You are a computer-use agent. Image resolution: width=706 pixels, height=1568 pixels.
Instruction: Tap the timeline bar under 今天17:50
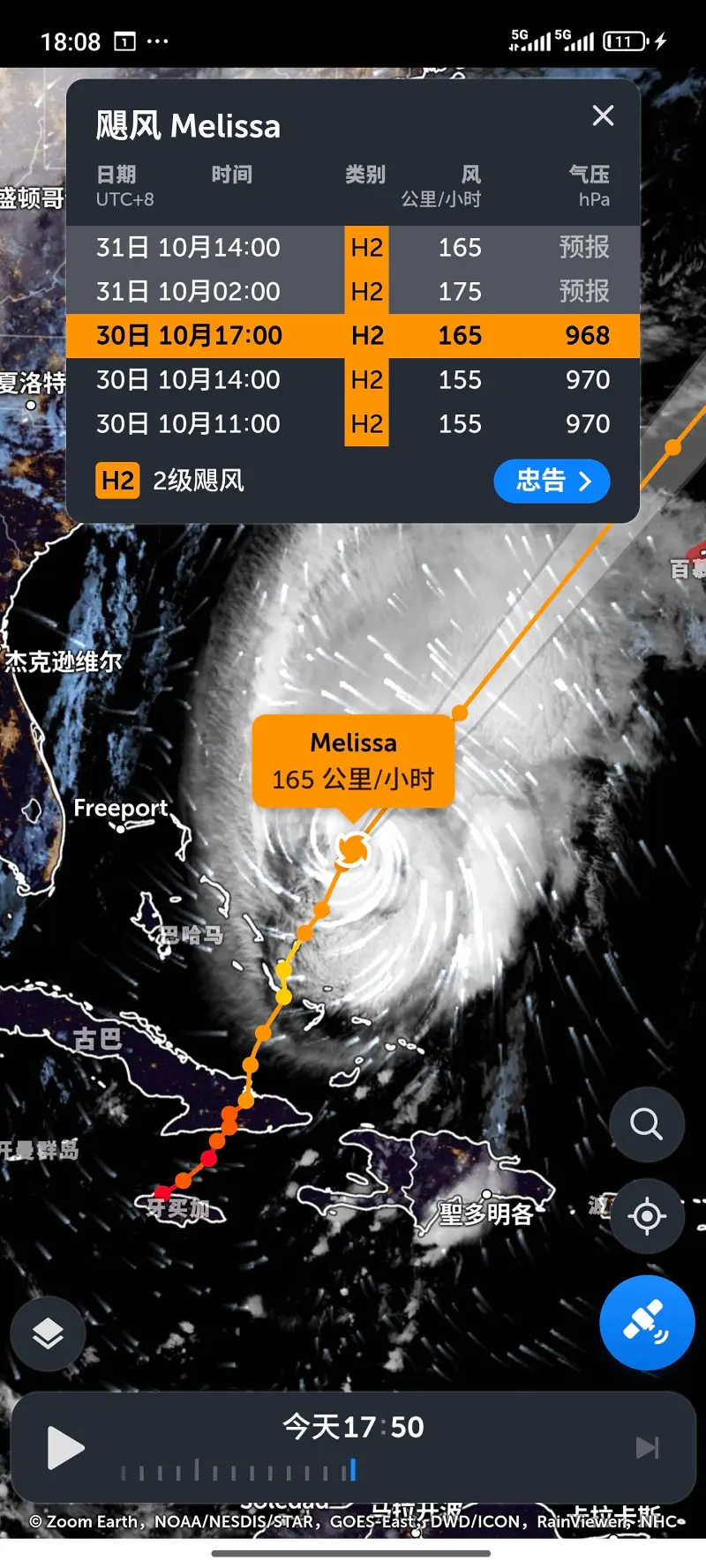click(x=238, y=1471)
